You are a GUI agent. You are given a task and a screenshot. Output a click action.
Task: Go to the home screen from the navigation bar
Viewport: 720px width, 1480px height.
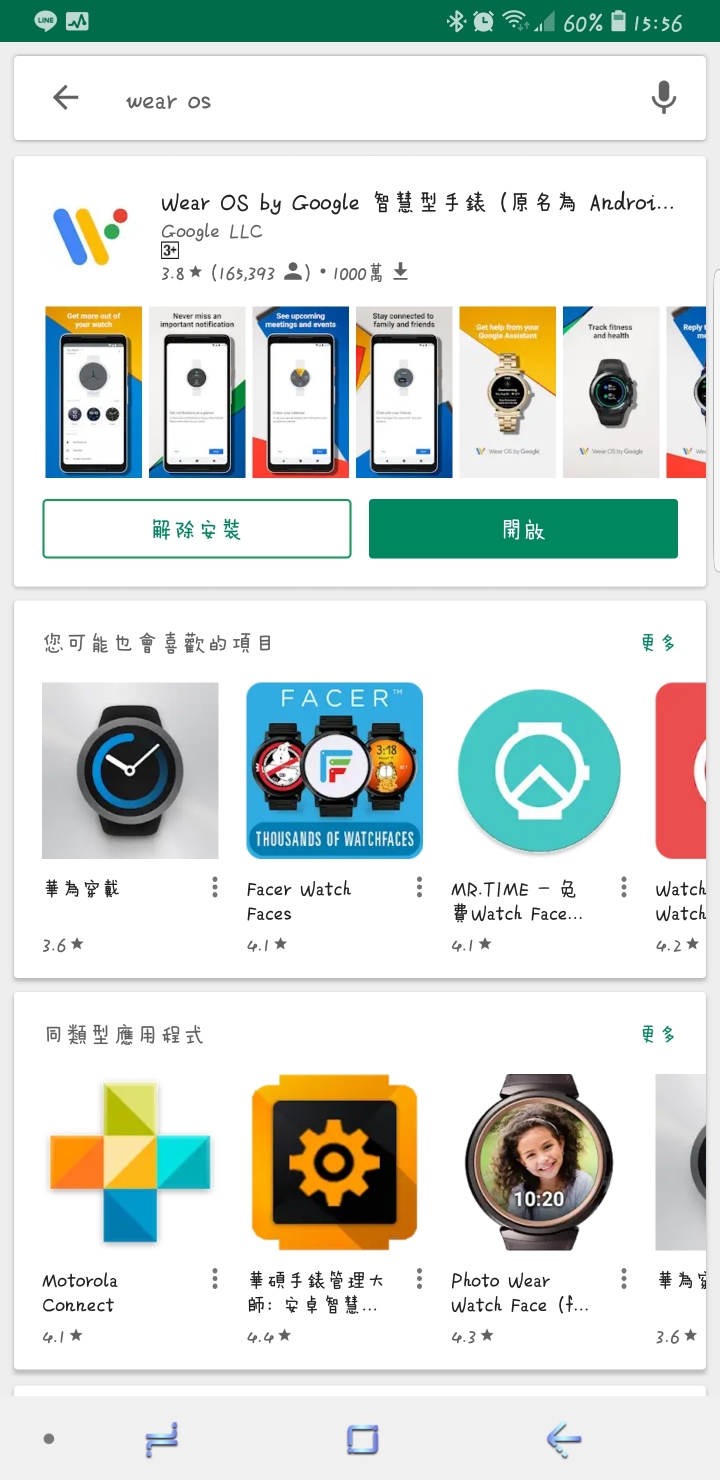click(362, 1440)
